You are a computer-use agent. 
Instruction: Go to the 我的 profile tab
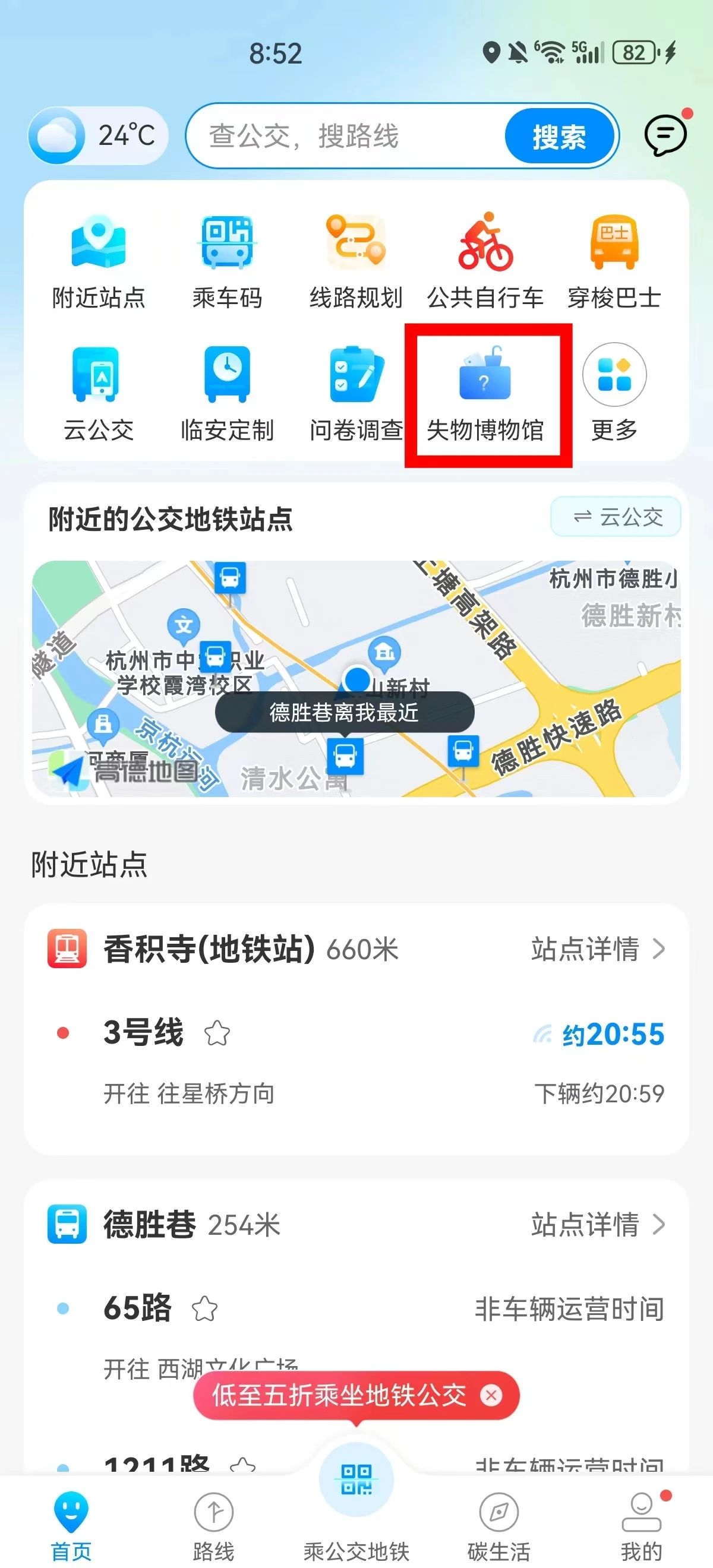[641, 1525]
